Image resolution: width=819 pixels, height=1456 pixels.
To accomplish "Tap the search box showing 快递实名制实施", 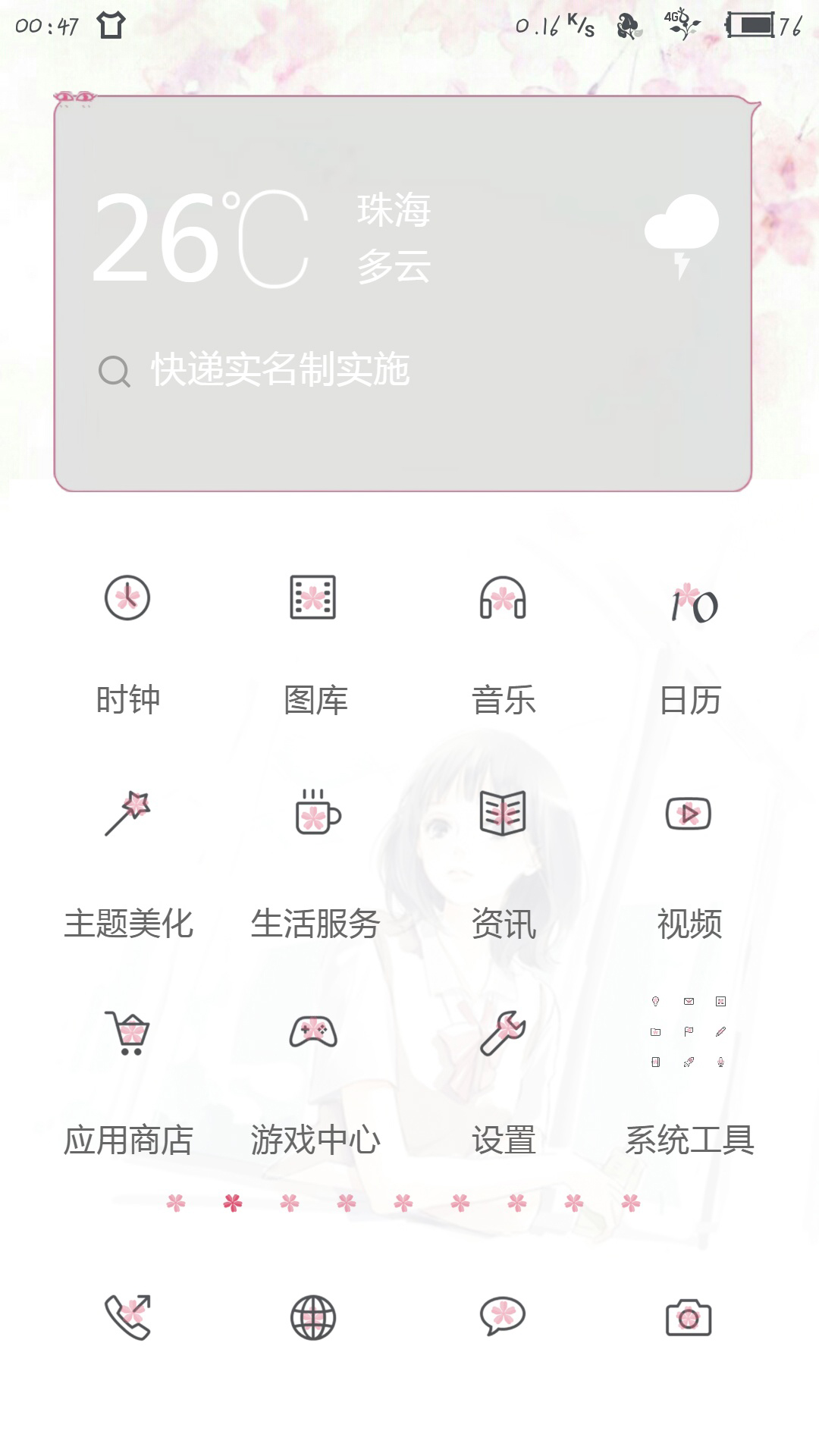I will [281, 370].
